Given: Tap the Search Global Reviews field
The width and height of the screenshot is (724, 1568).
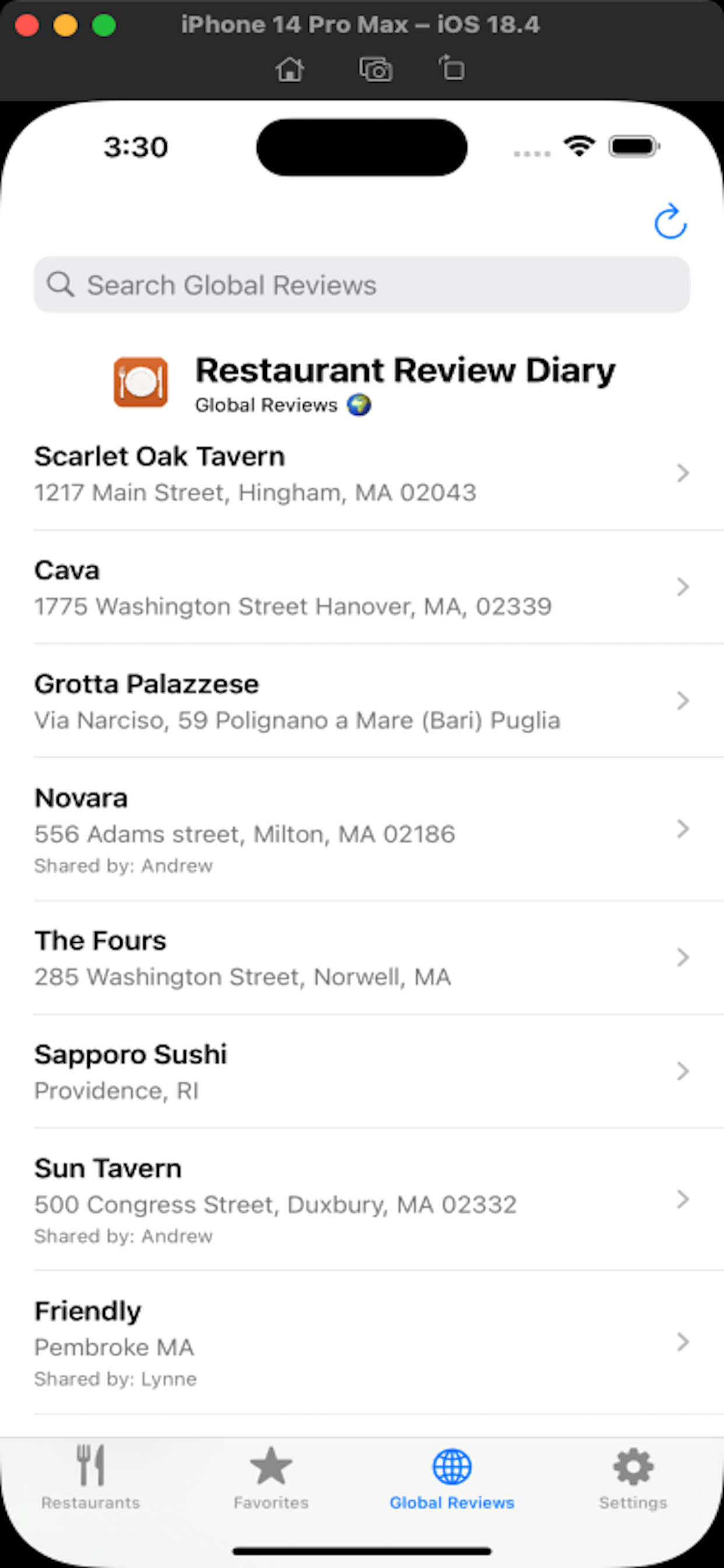Looking at the screenshot, I should pyautogui.click(x=361, y=285).
